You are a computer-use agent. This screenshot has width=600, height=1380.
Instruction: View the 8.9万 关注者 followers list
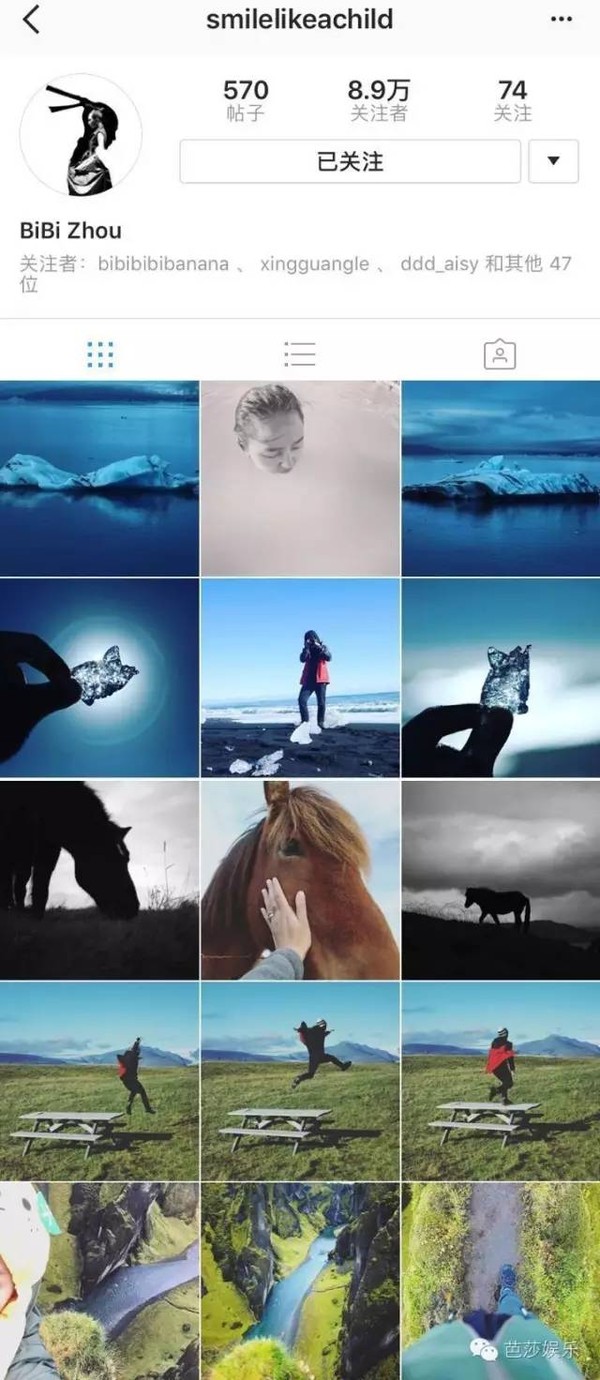[x=378, y=101]
